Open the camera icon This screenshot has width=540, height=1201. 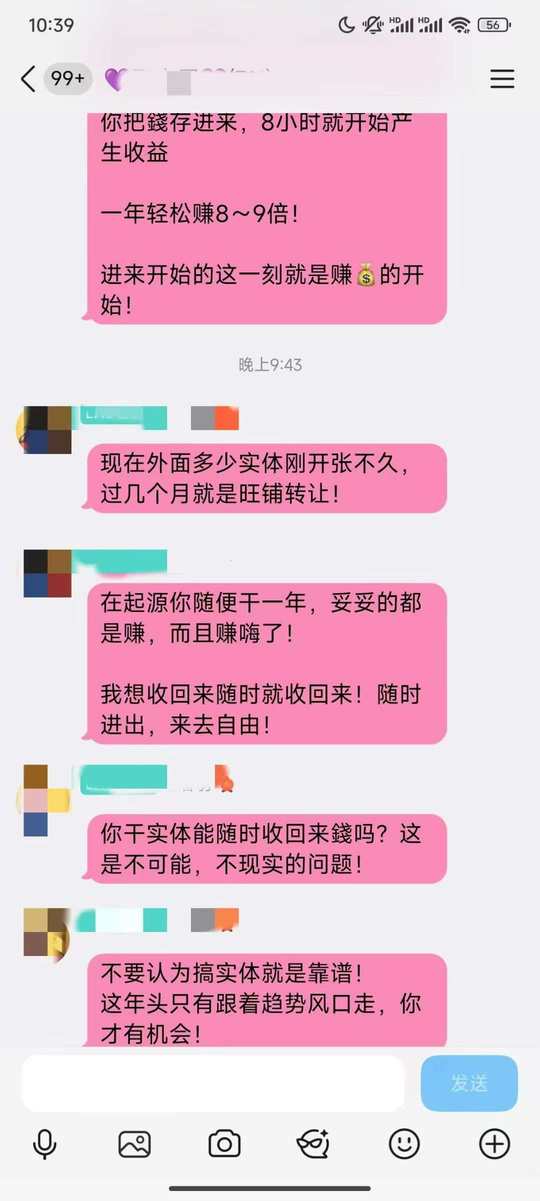pyautogui.click(x=224, y=1144)
